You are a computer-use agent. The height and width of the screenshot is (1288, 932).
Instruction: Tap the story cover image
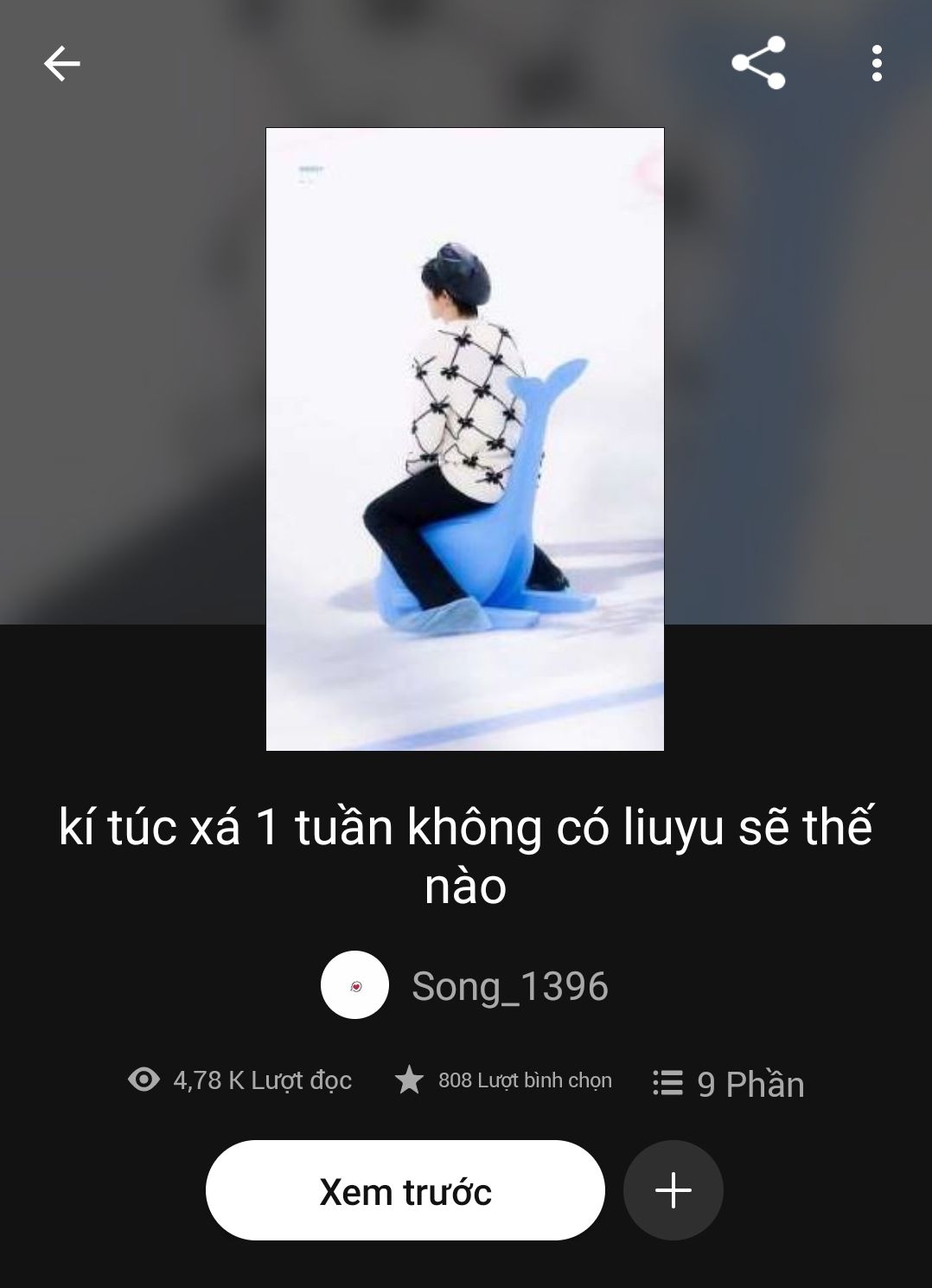(464, 439)
